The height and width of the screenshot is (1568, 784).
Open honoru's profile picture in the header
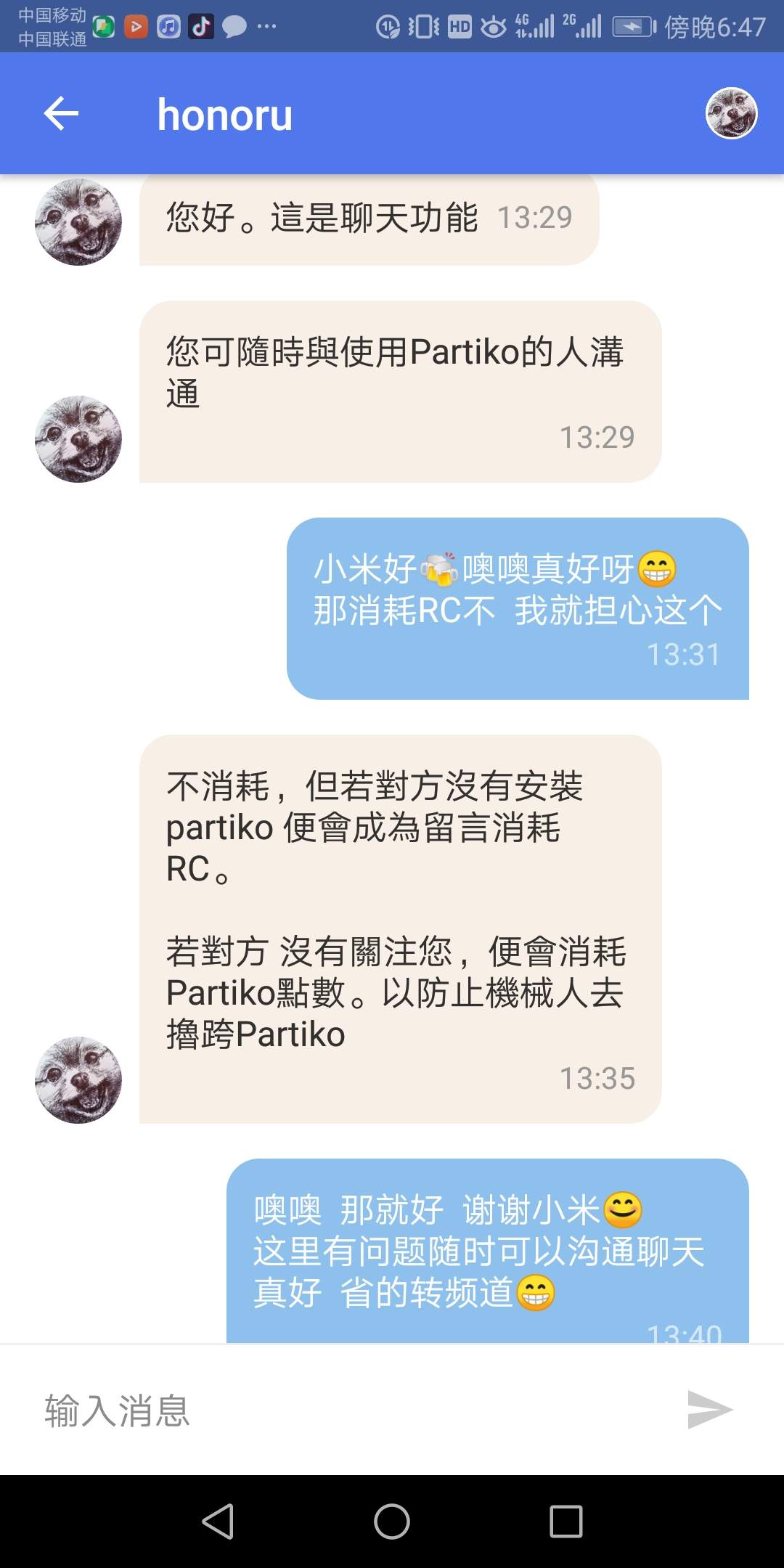pos(731,113)
